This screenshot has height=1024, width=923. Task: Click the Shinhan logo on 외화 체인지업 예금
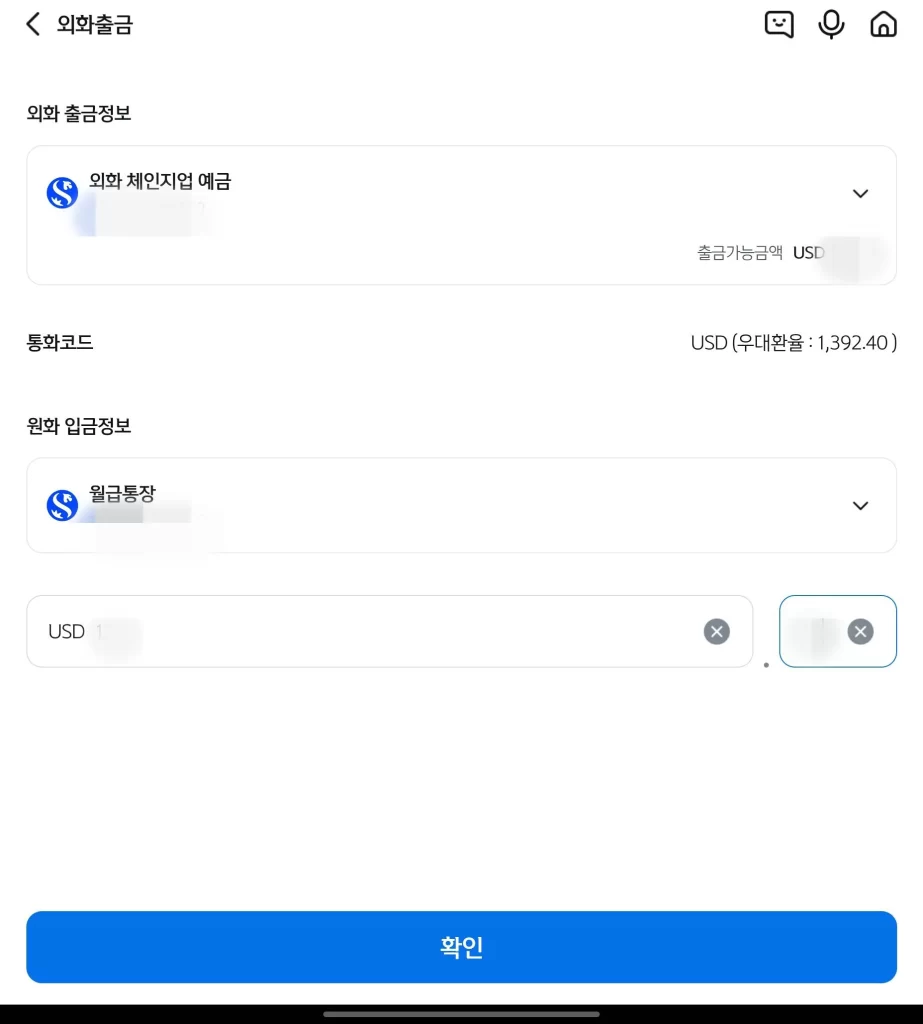[x=62, y=192]
